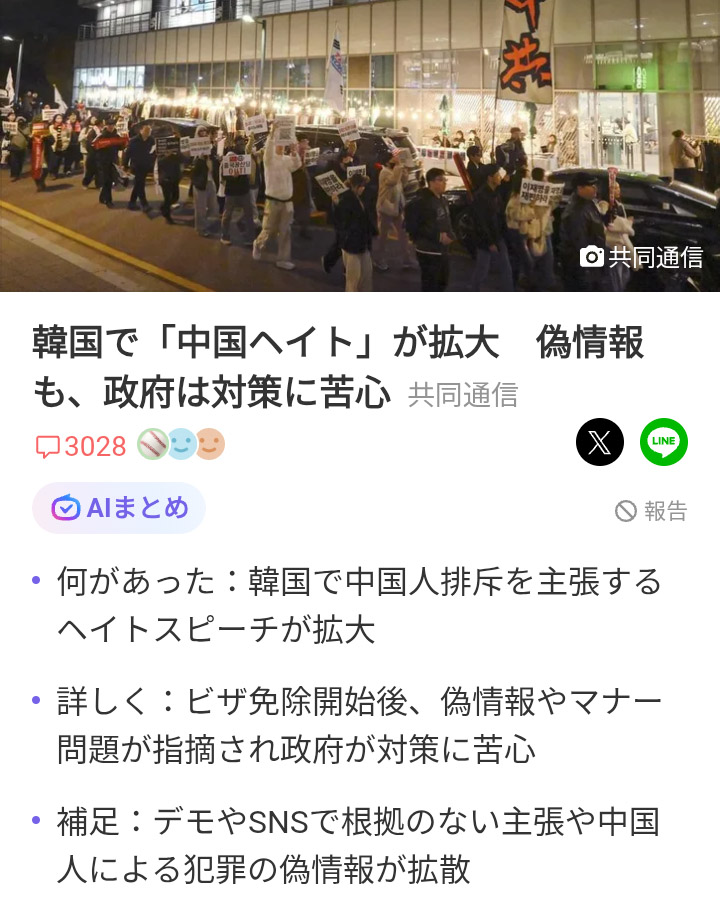Image resolution: width=720 pixels, height=904 pixels.
Task: Open the 3028 comments
Action: point(81,446)
